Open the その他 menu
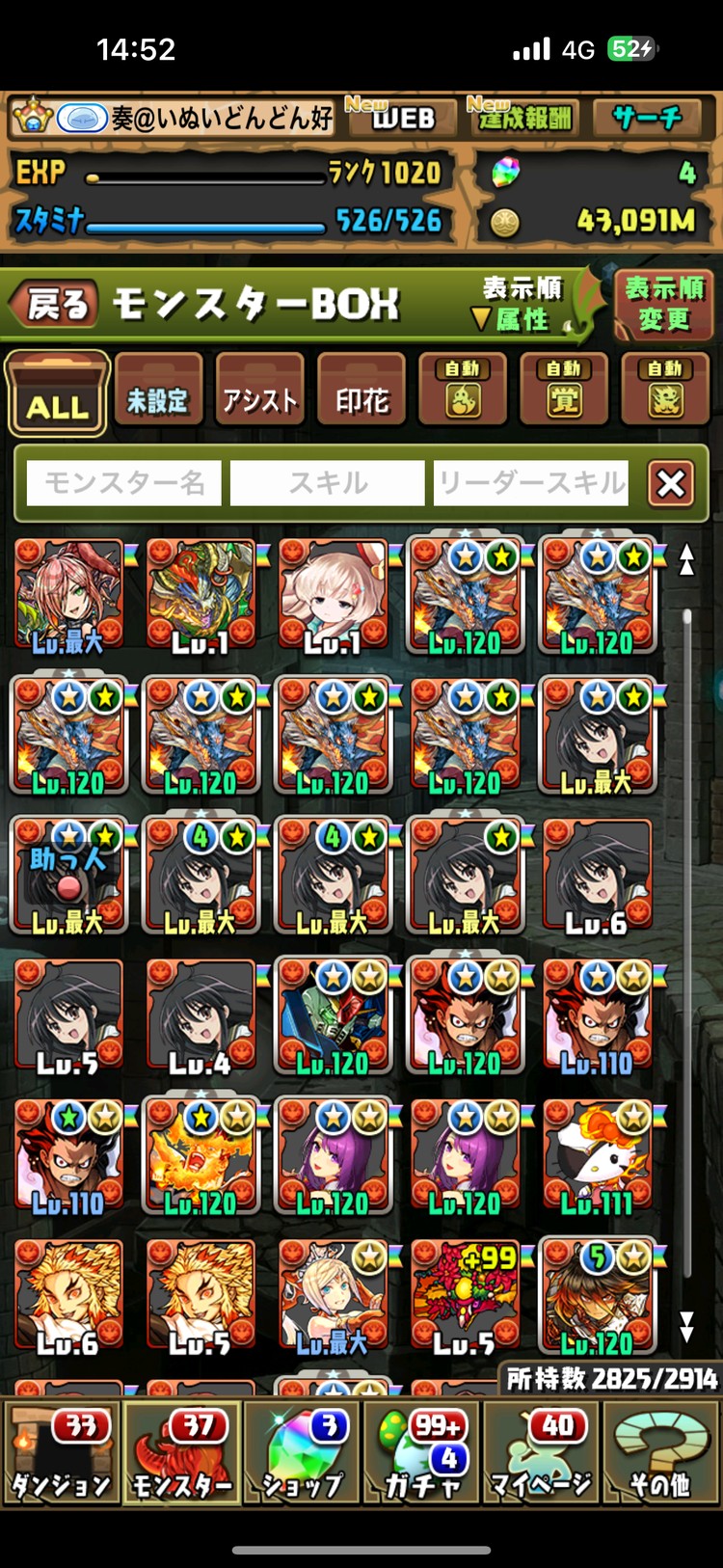Image resolution: width=723 pixels, height=1568 pixels. click(660, 1452)
